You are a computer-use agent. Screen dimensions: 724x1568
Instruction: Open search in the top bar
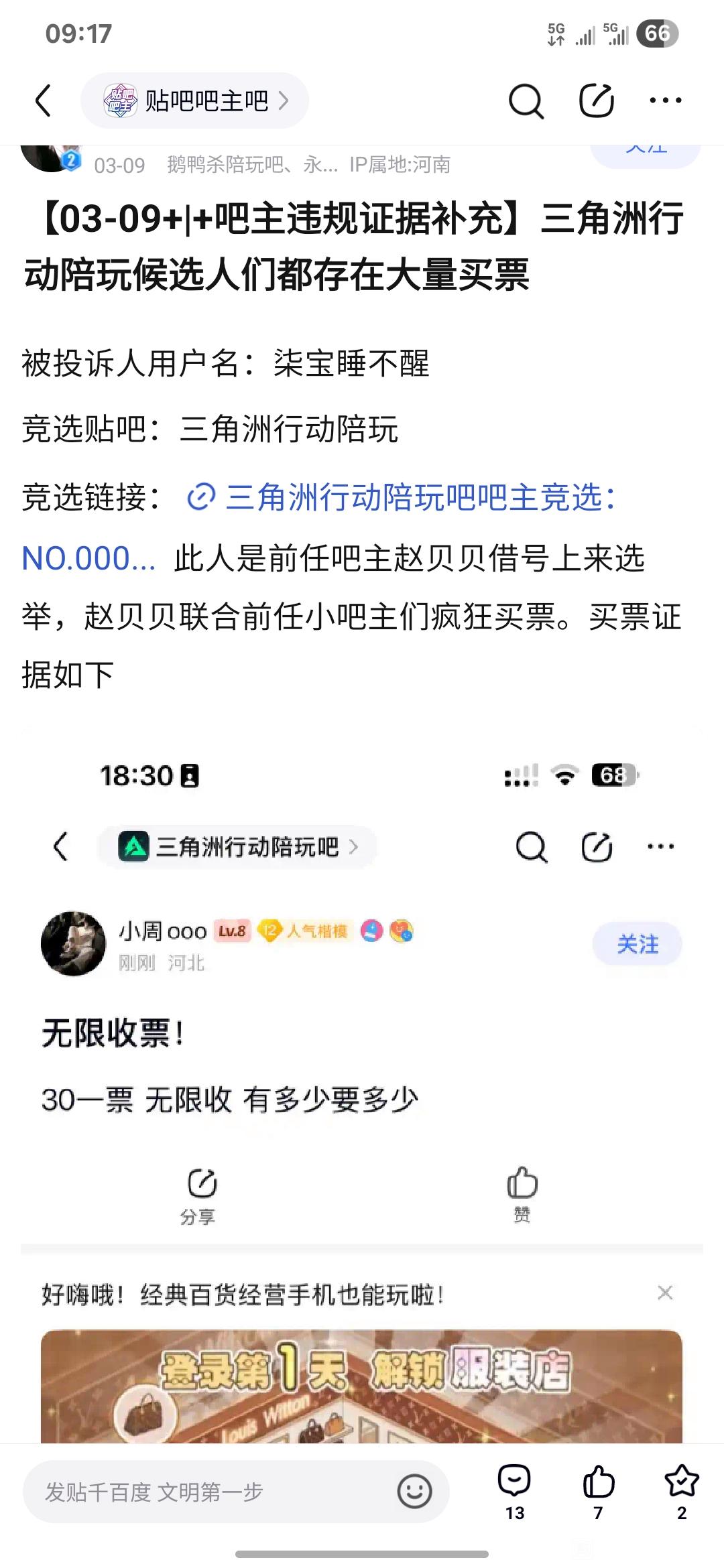(526, 101)
